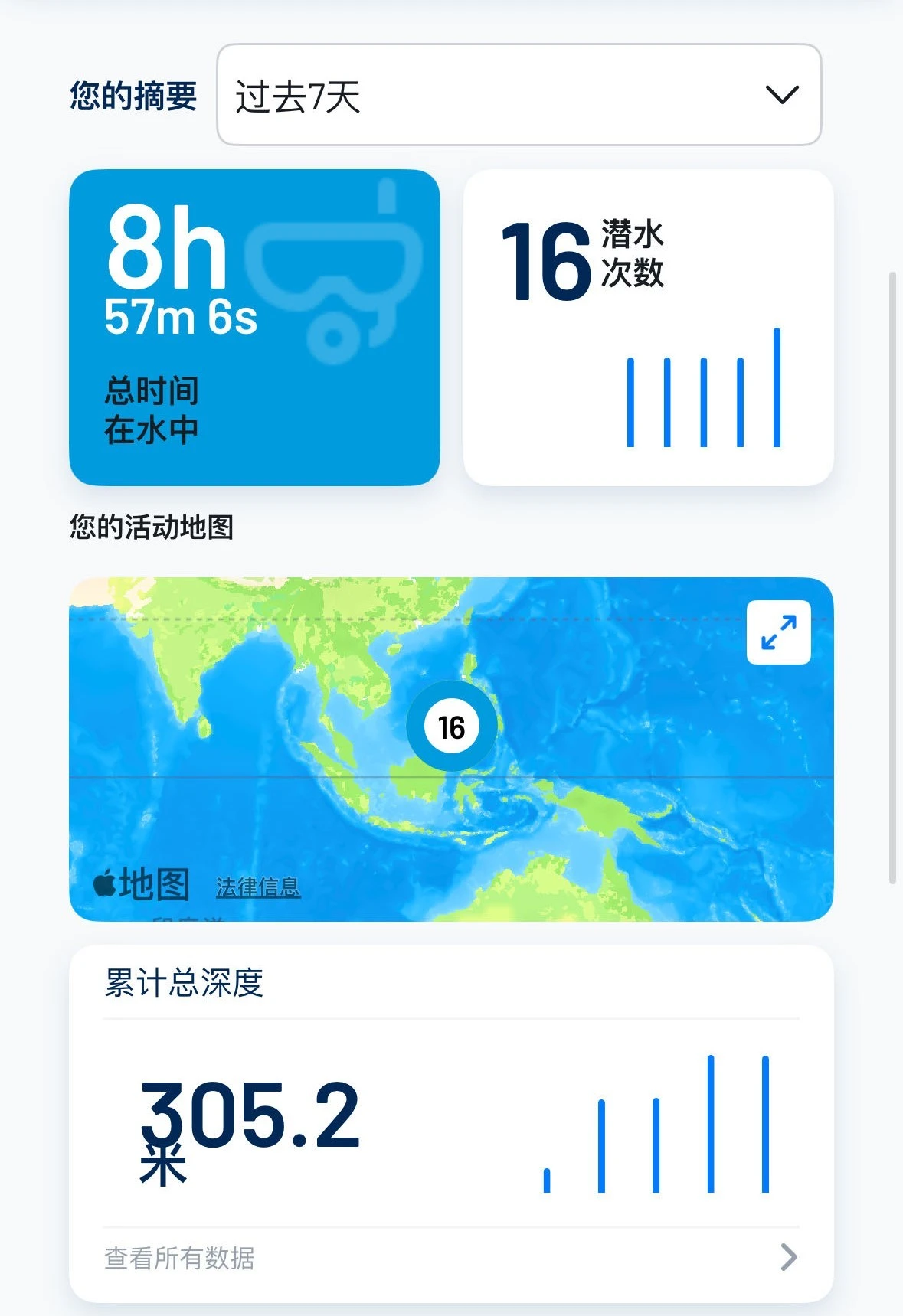Image resolution: width=903 pixels, height=1316 pixels.
Task: Tap the 16 dive cluster marker on map
Action: click(x=451, y=727)
